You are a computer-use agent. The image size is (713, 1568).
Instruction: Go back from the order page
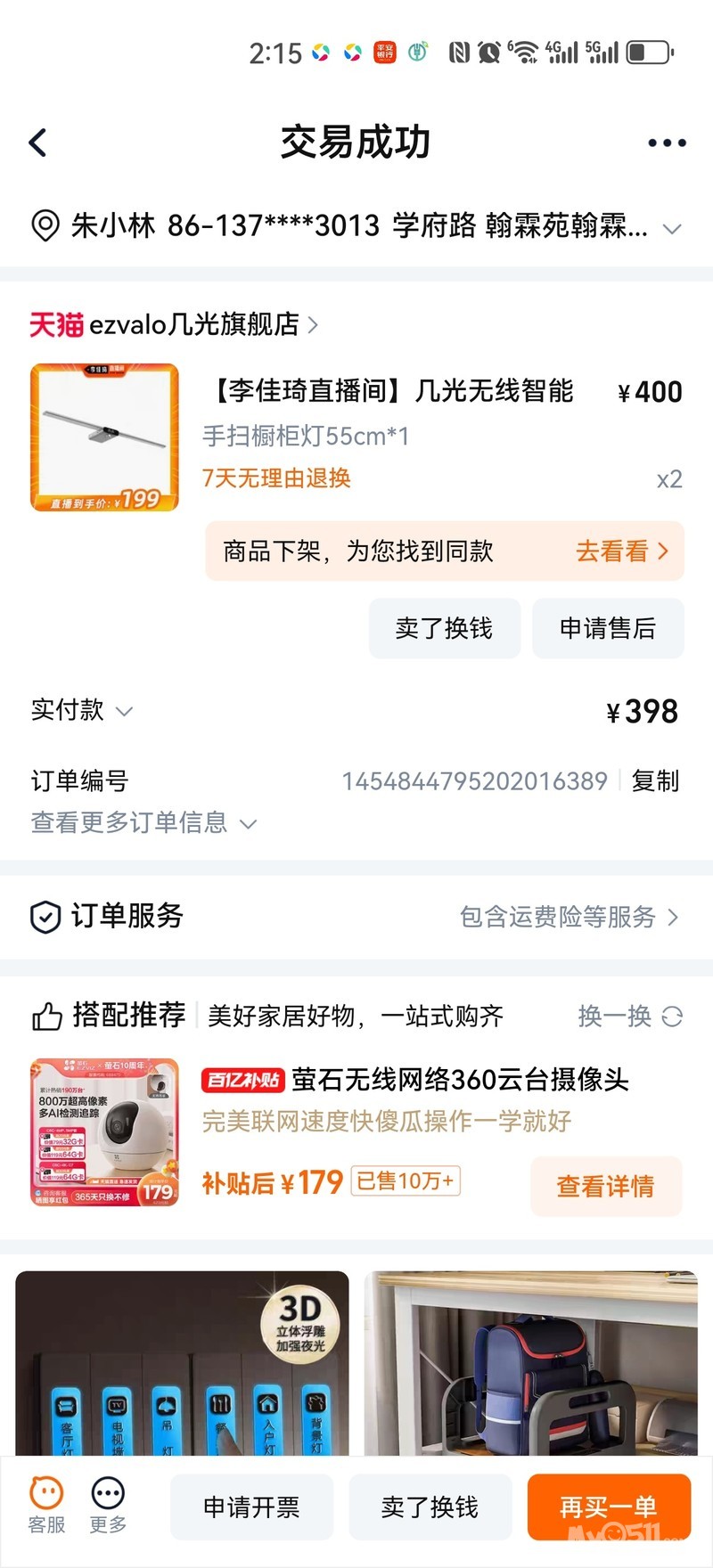[x=38, y=143]
